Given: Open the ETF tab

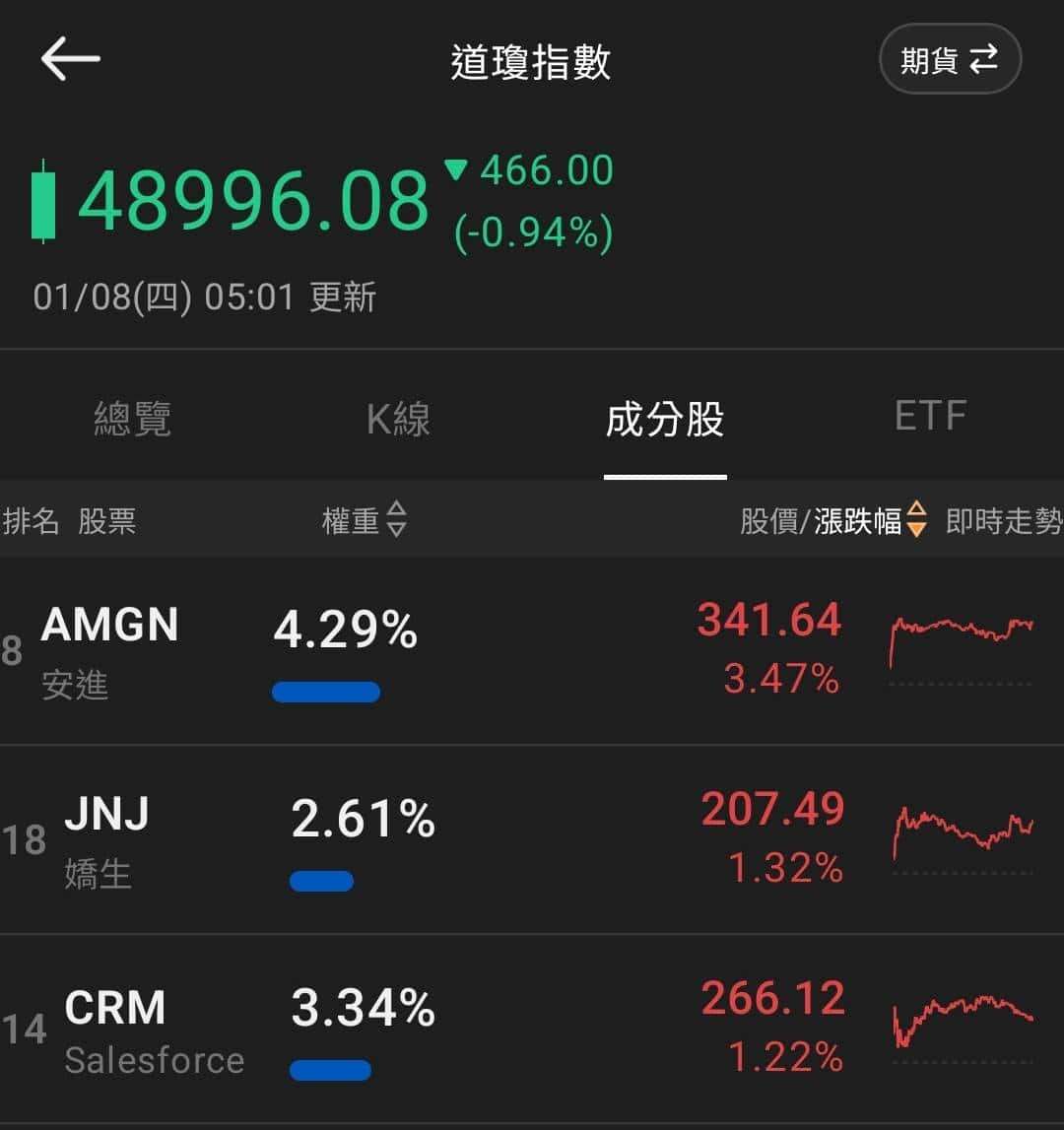Looking at the screenshot, I should click(x=930, y=418).
